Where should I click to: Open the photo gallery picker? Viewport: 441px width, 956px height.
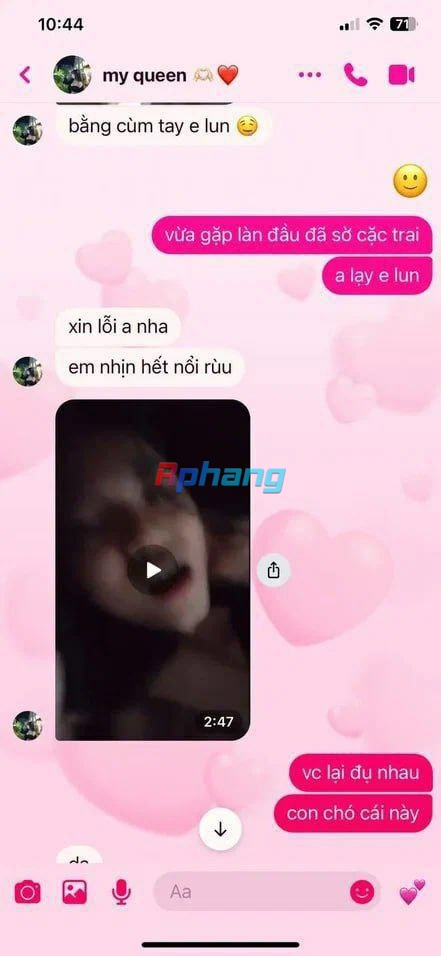point(74,892)
